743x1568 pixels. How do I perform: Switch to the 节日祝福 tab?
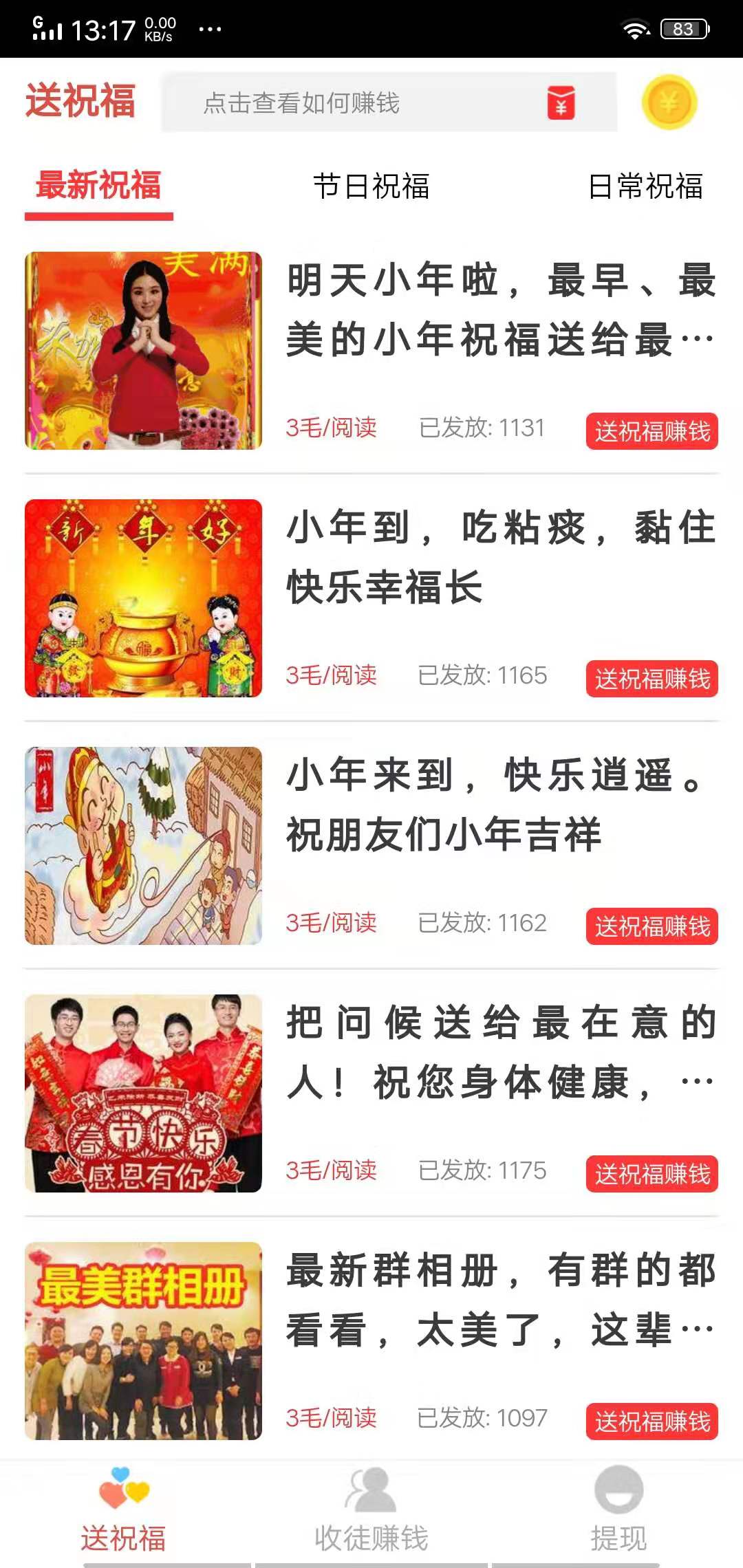pyautogui.click(x=371, y=186)
